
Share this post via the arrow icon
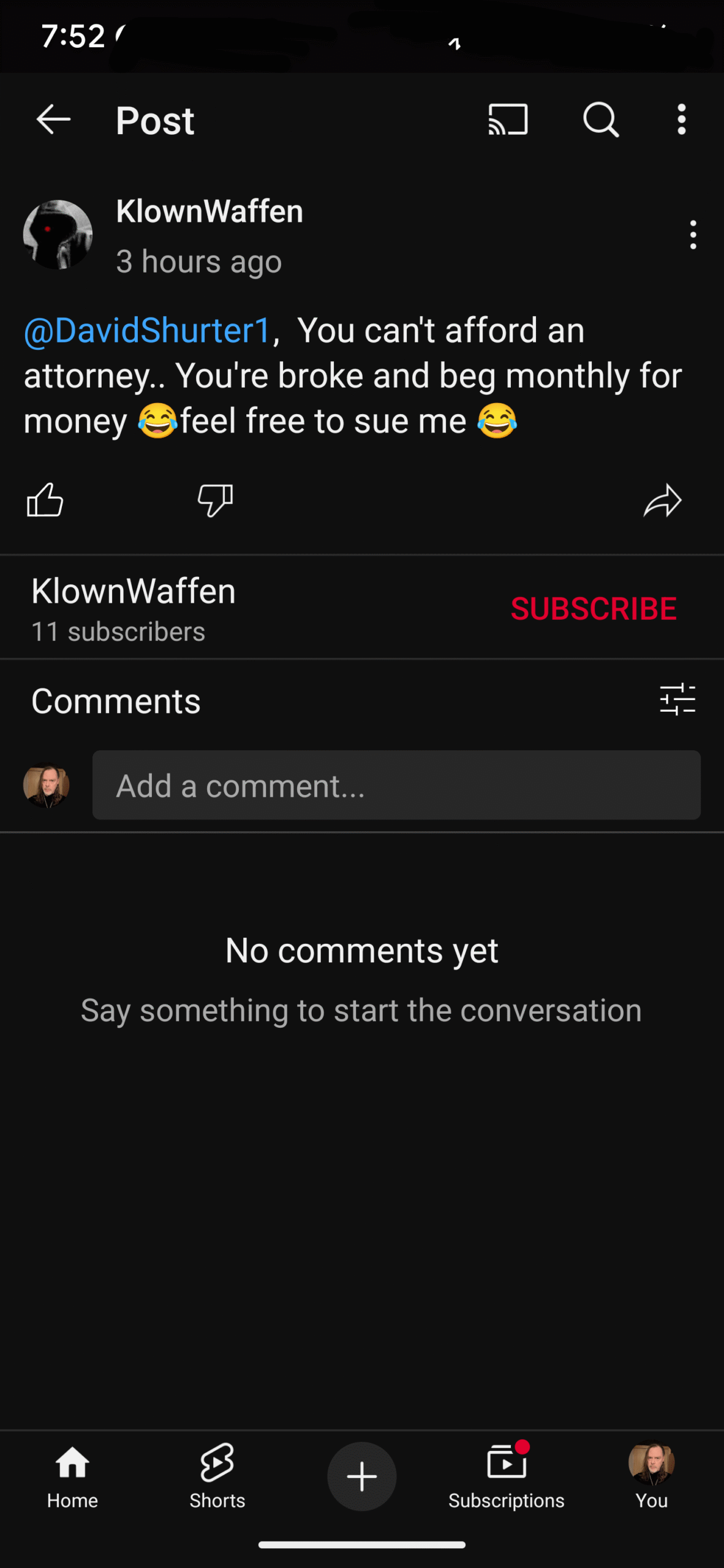point(662,500)
